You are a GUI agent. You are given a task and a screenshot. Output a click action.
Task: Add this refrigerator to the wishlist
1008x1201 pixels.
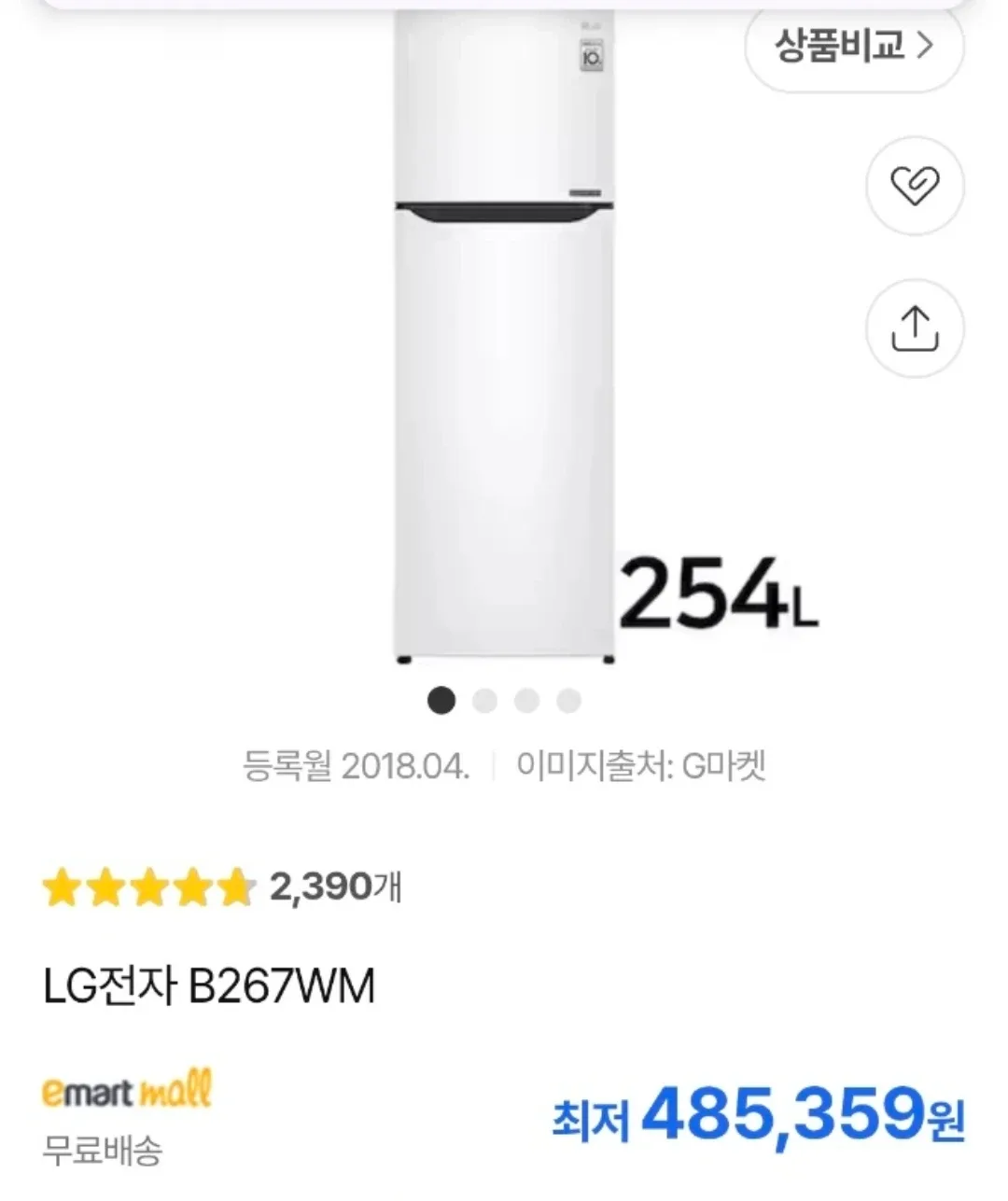pos(915,185)
